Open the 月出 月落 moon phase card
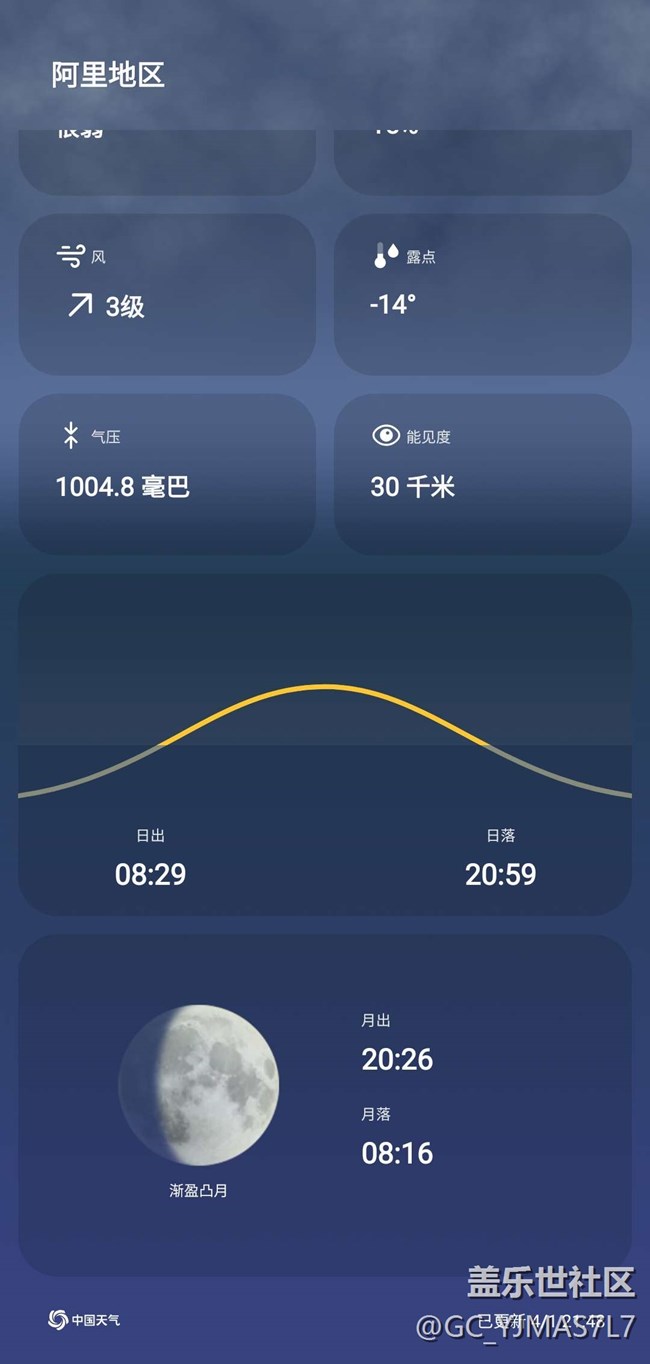Viewport: 650px width, 1364px height. point(325,1105)
